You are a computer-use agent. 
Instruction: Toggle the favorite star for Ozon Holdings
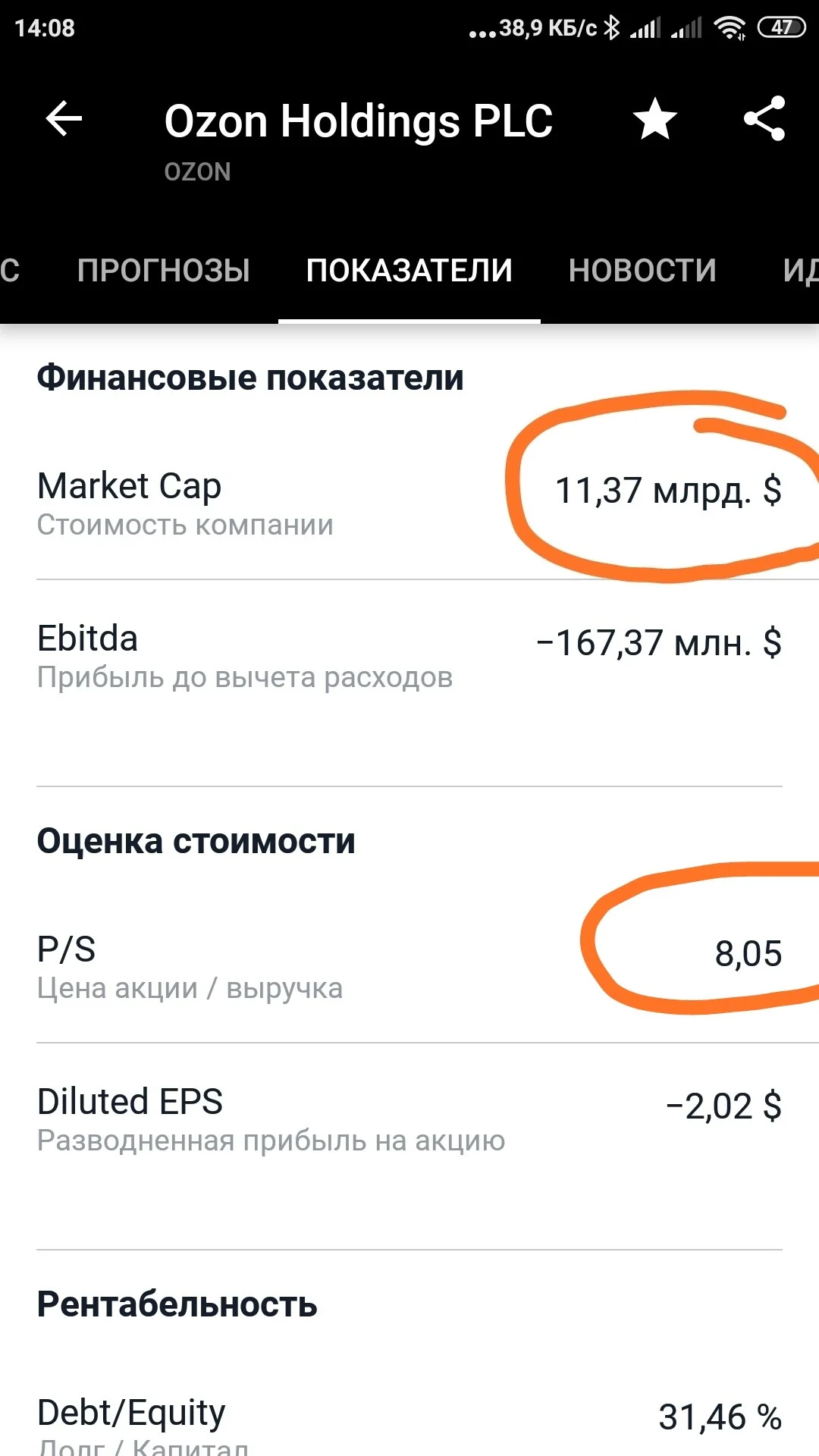click(x=654, y=119)
